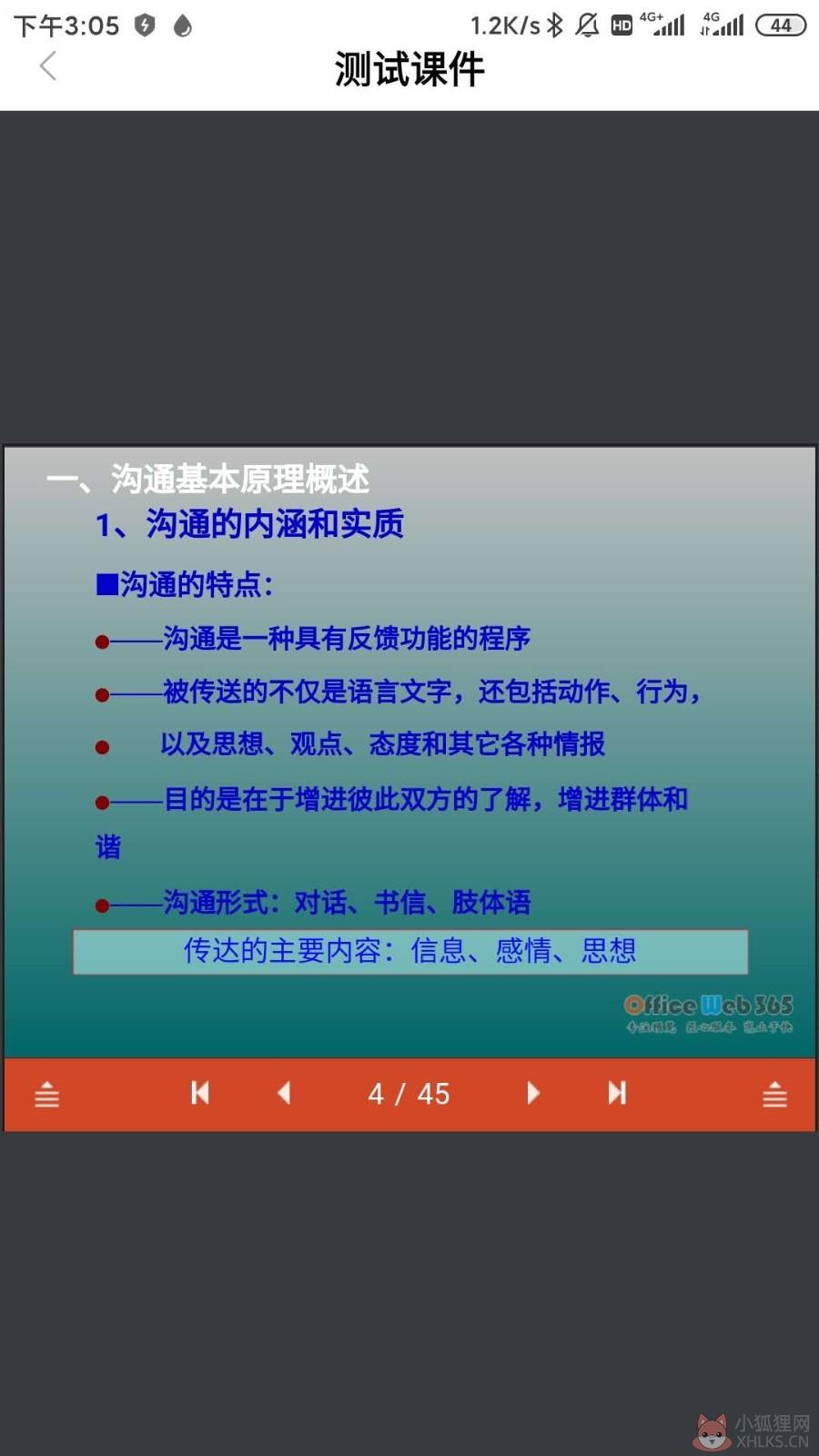Open the right menu icon in the toolbar
This screenshot has height=1456, width=819.
(x=774, y=1094)
